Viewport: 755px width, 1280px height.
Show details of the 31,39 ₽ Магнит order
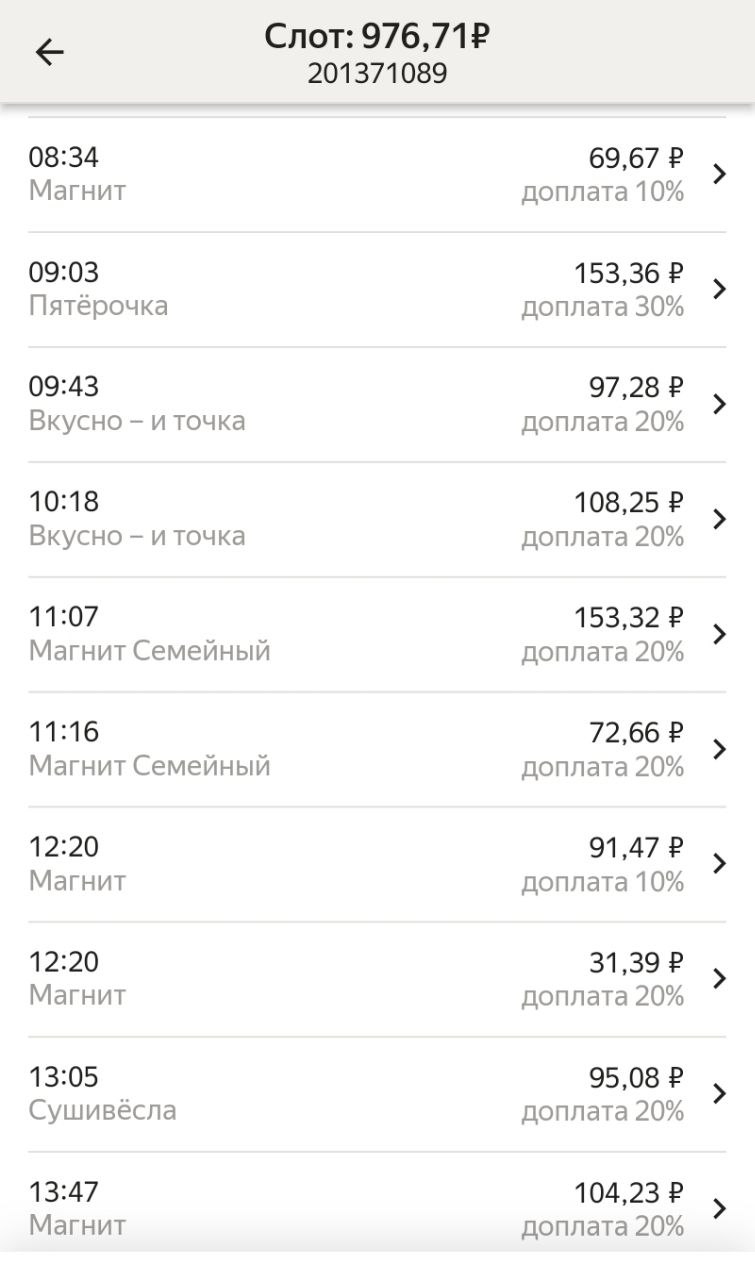point(377,979)
